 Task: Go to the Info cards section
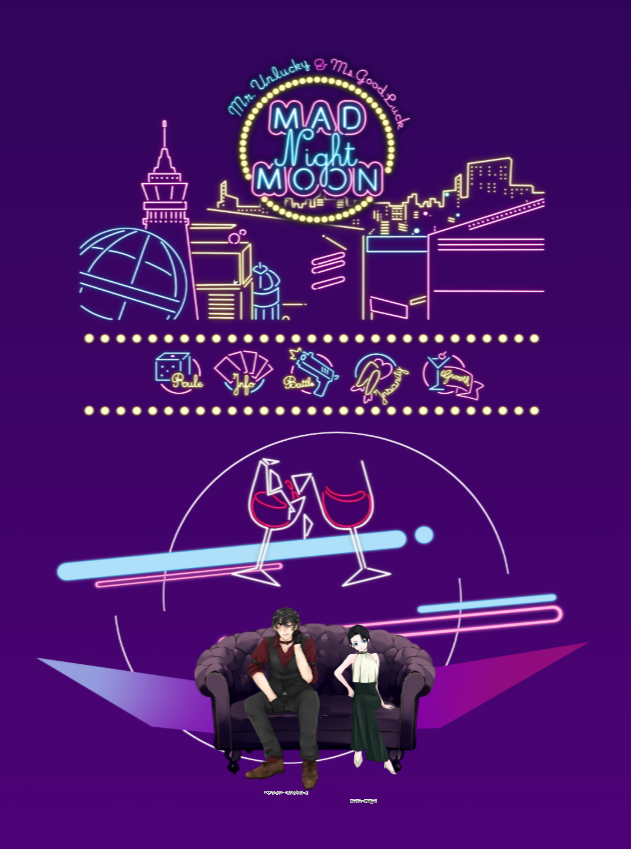[242, 375]
